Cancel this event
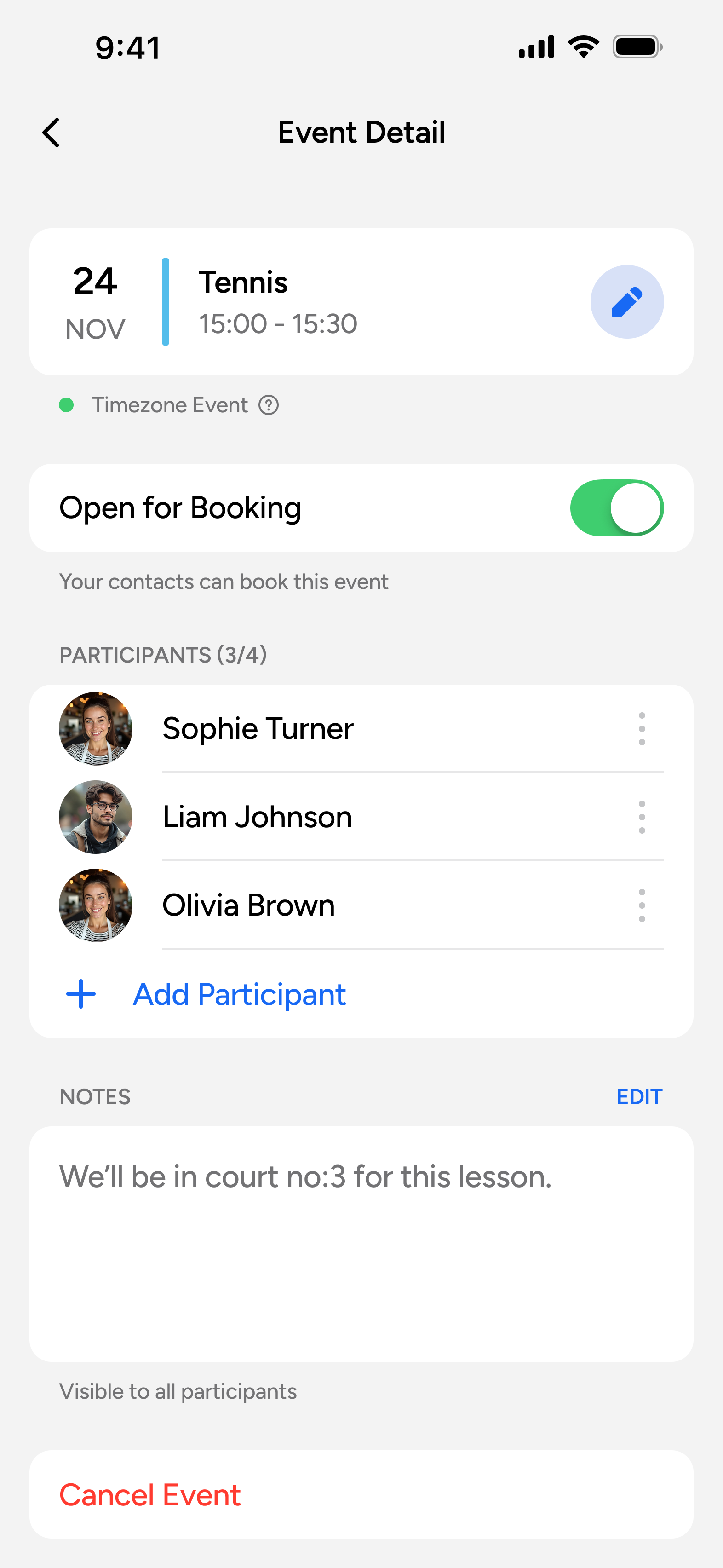Screen dimensions: 723x1568 click(x=150, y=1495)
